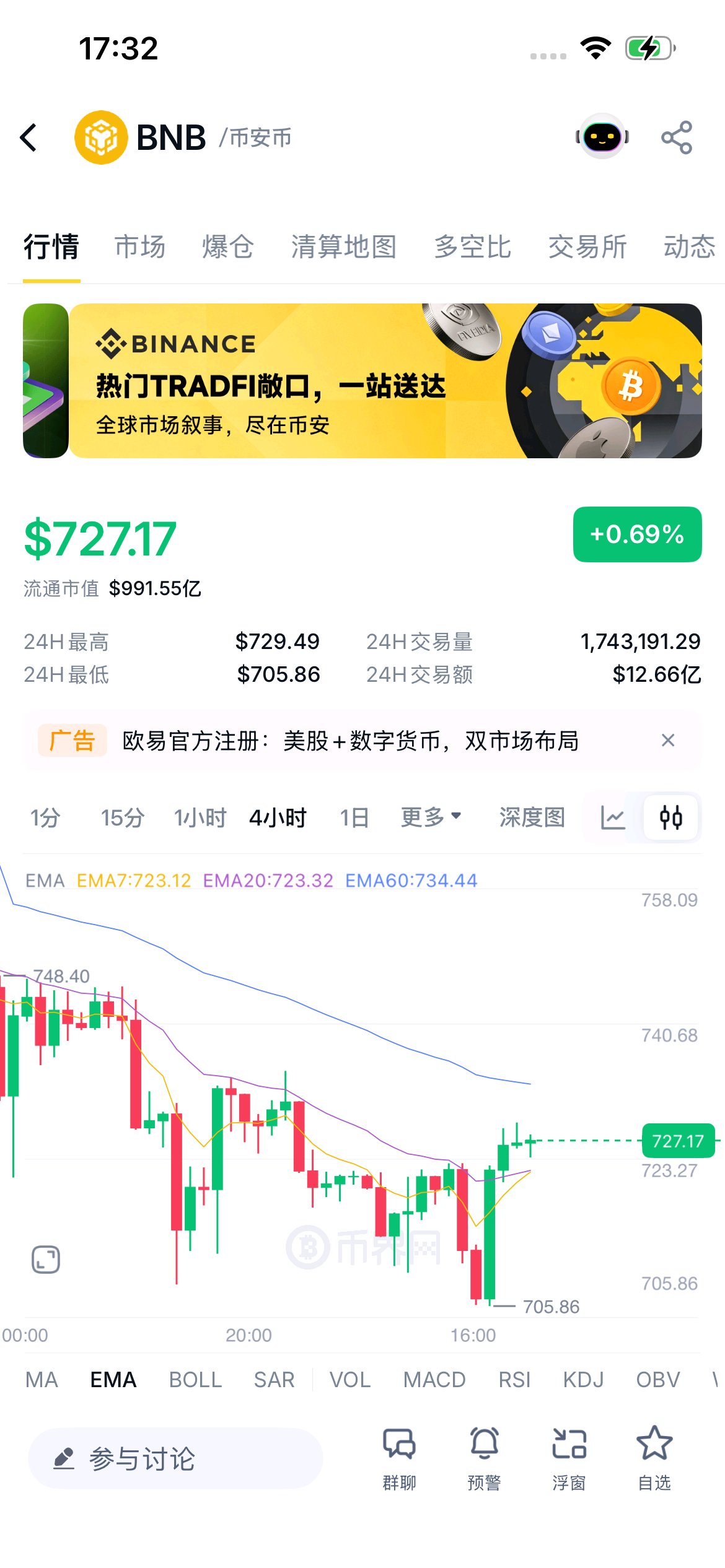Select the BOLL indicator

[x=195, y=1380]
